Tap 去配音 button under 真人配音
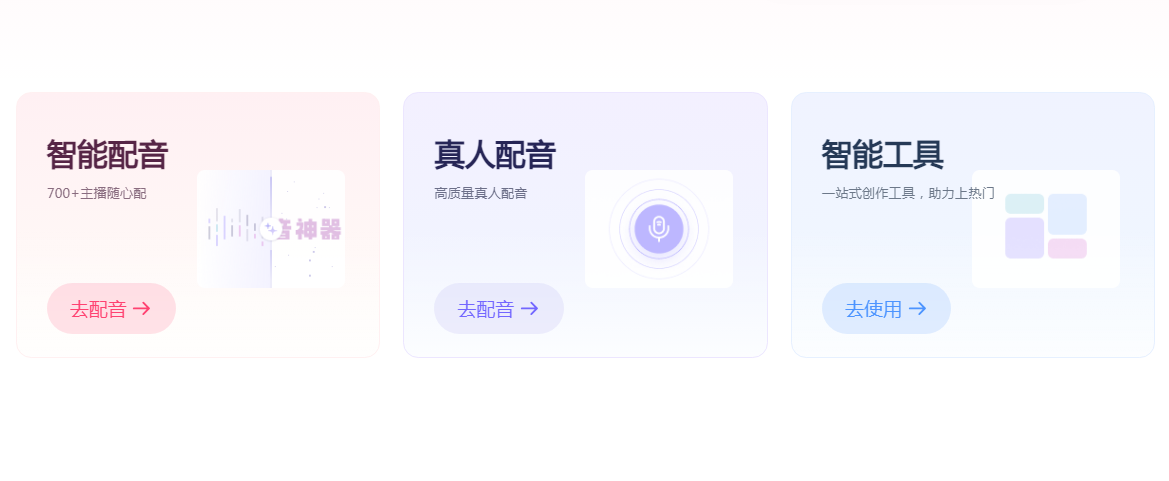The image size is (1169, 481). 498,309
